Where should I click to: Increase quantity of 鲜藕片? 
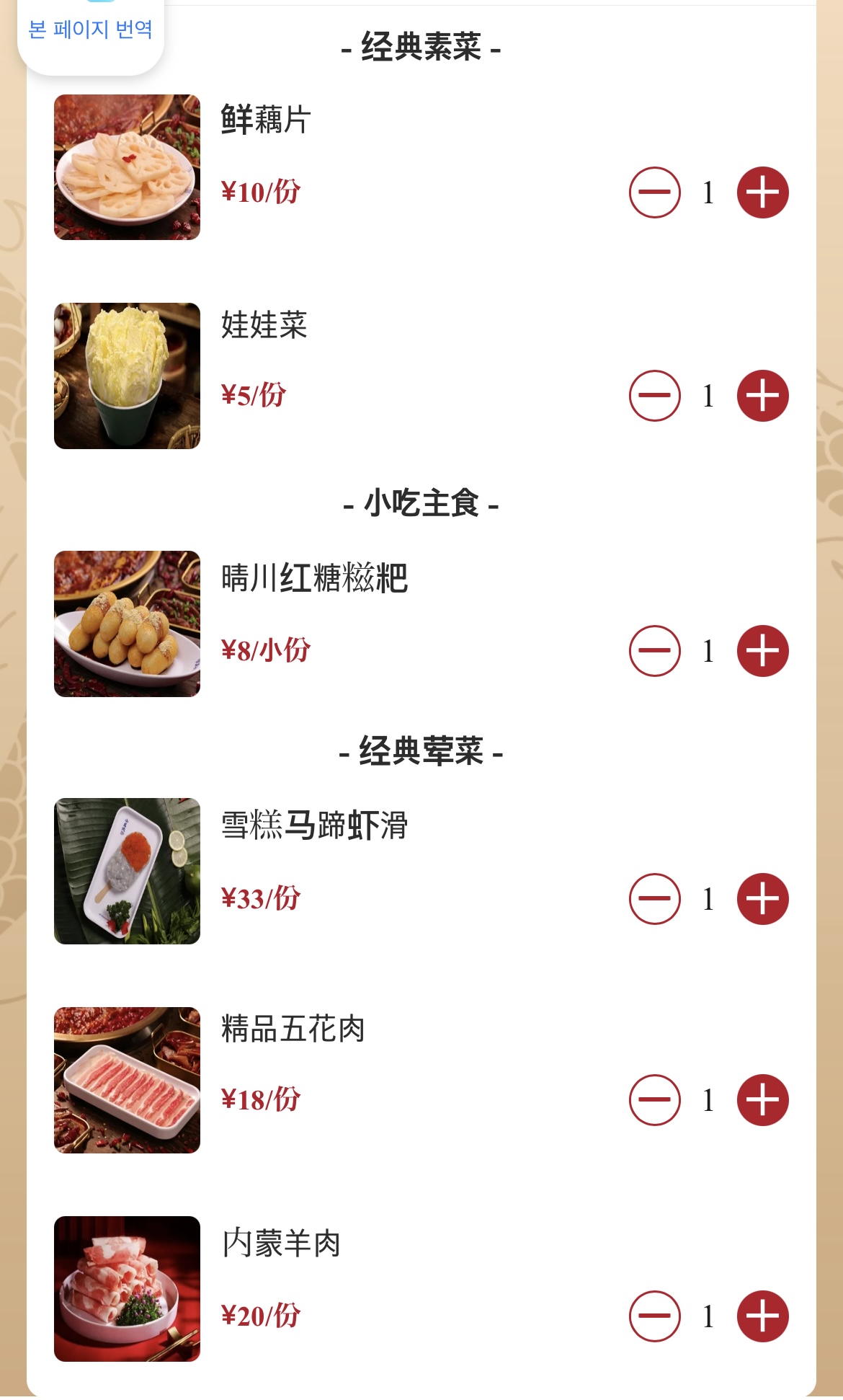pyautogui.click(x=762, y=192)
